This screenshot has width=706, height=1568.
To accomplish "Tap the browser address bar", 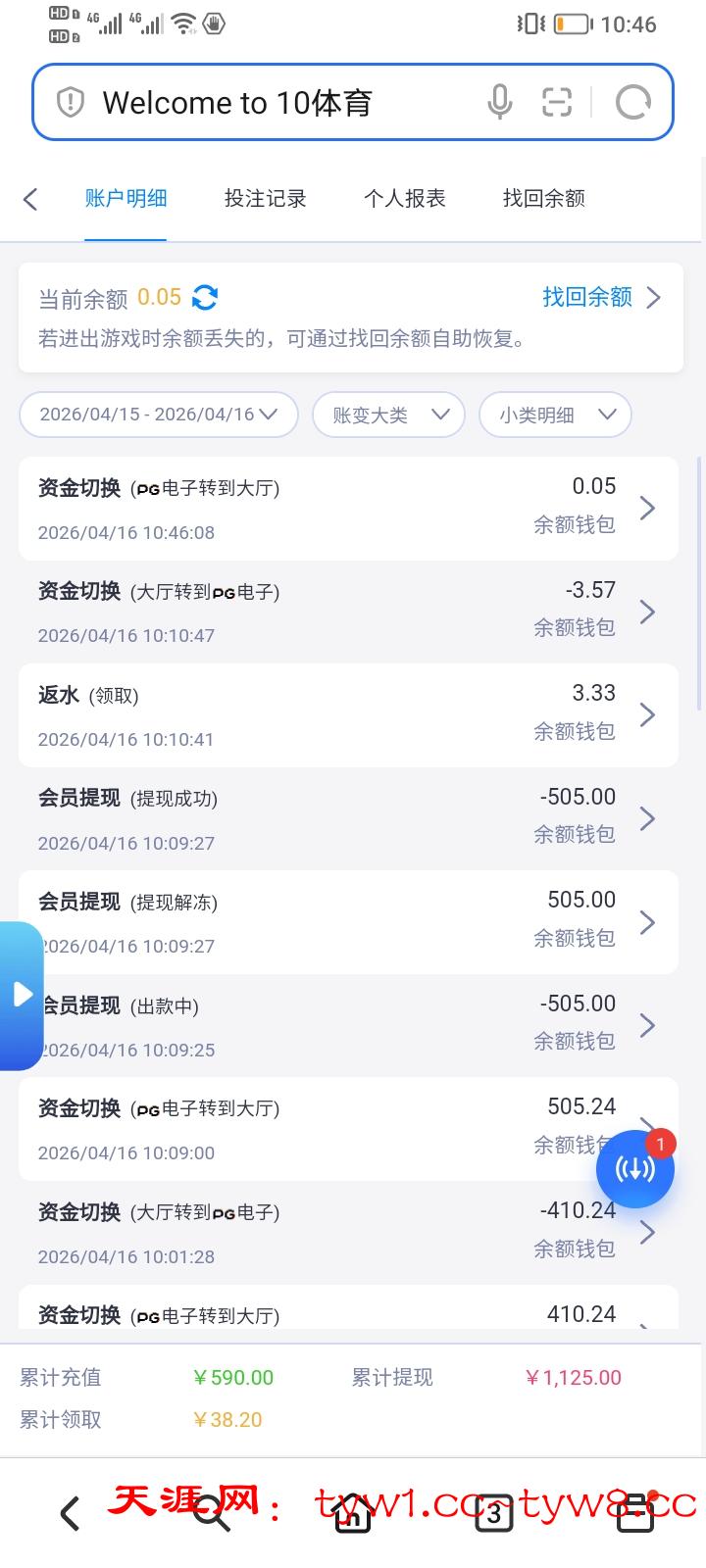I will point(275,103).
